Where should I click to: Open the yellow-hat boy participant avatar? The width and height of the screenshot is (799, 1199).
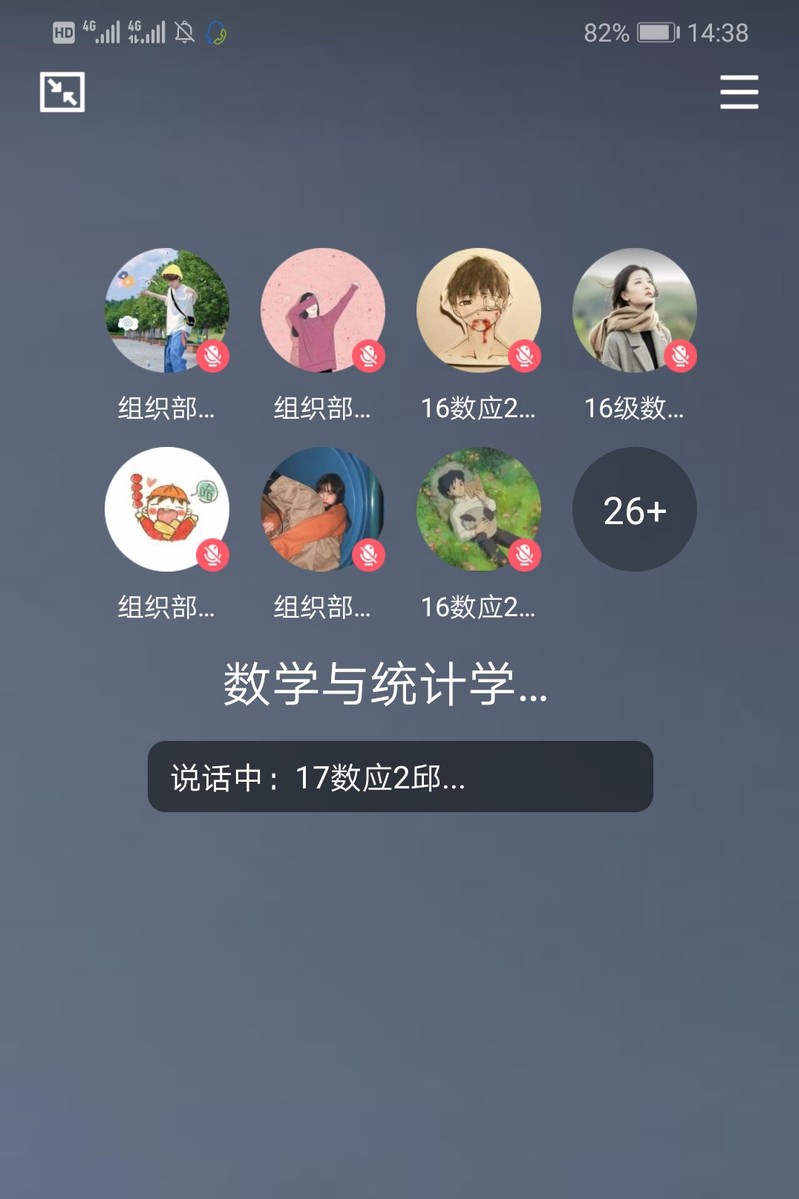pos(167,310)
